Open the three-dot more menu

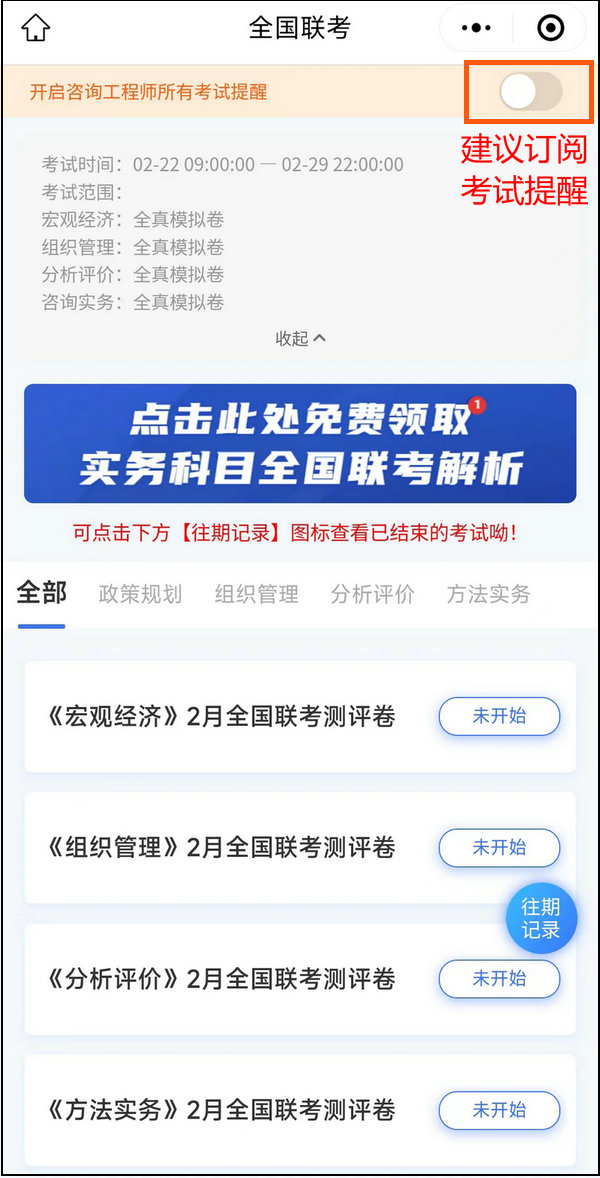475,28
